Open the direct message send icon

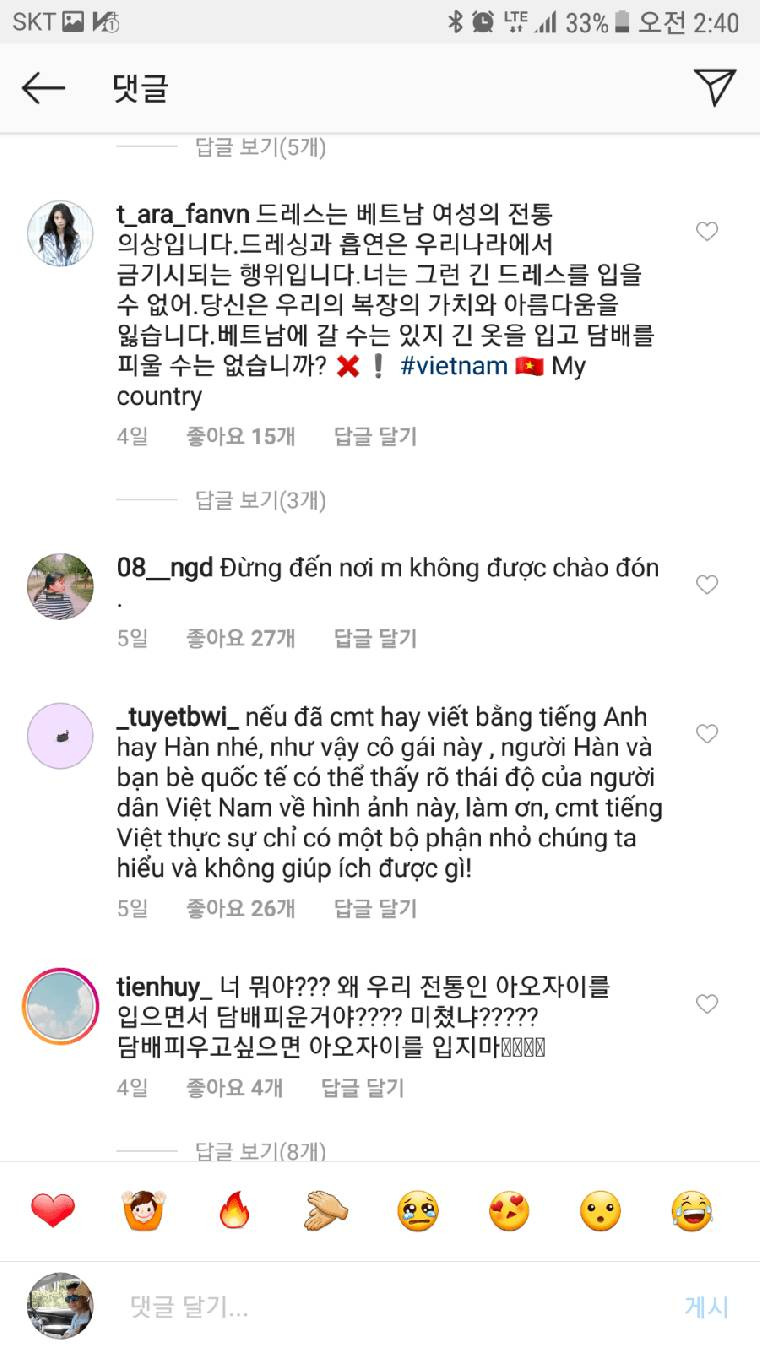point(714,88)
